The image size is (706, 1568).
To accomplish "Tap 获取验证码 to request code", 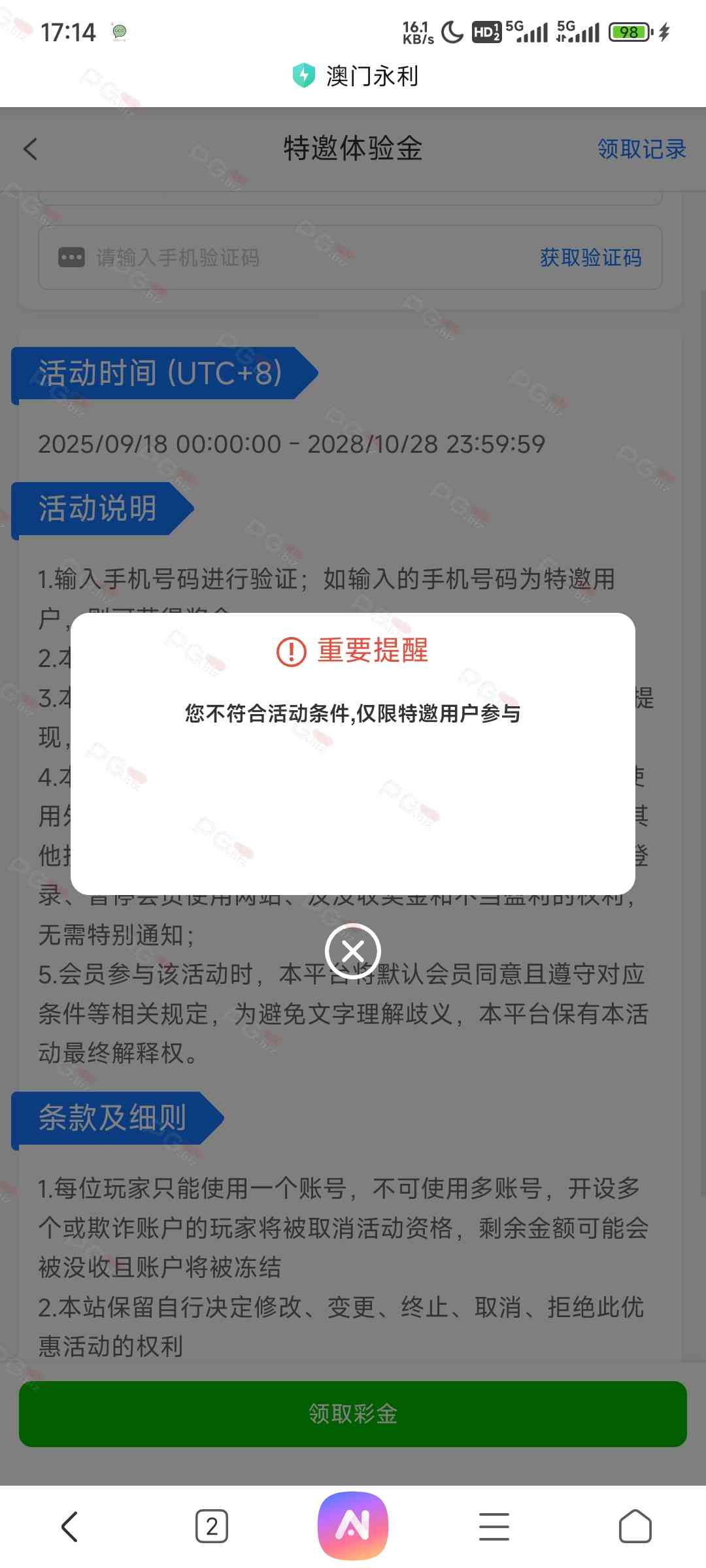I will 590,257.
